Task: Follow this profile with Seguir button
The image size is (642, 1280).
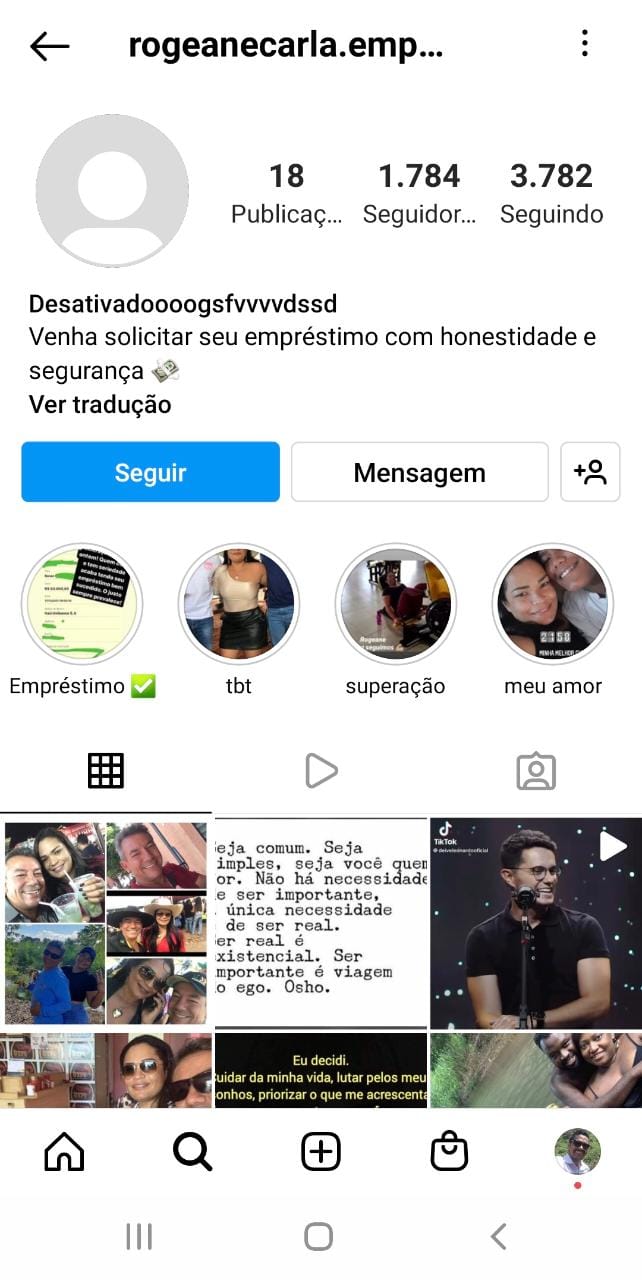Action: (150, 472)
